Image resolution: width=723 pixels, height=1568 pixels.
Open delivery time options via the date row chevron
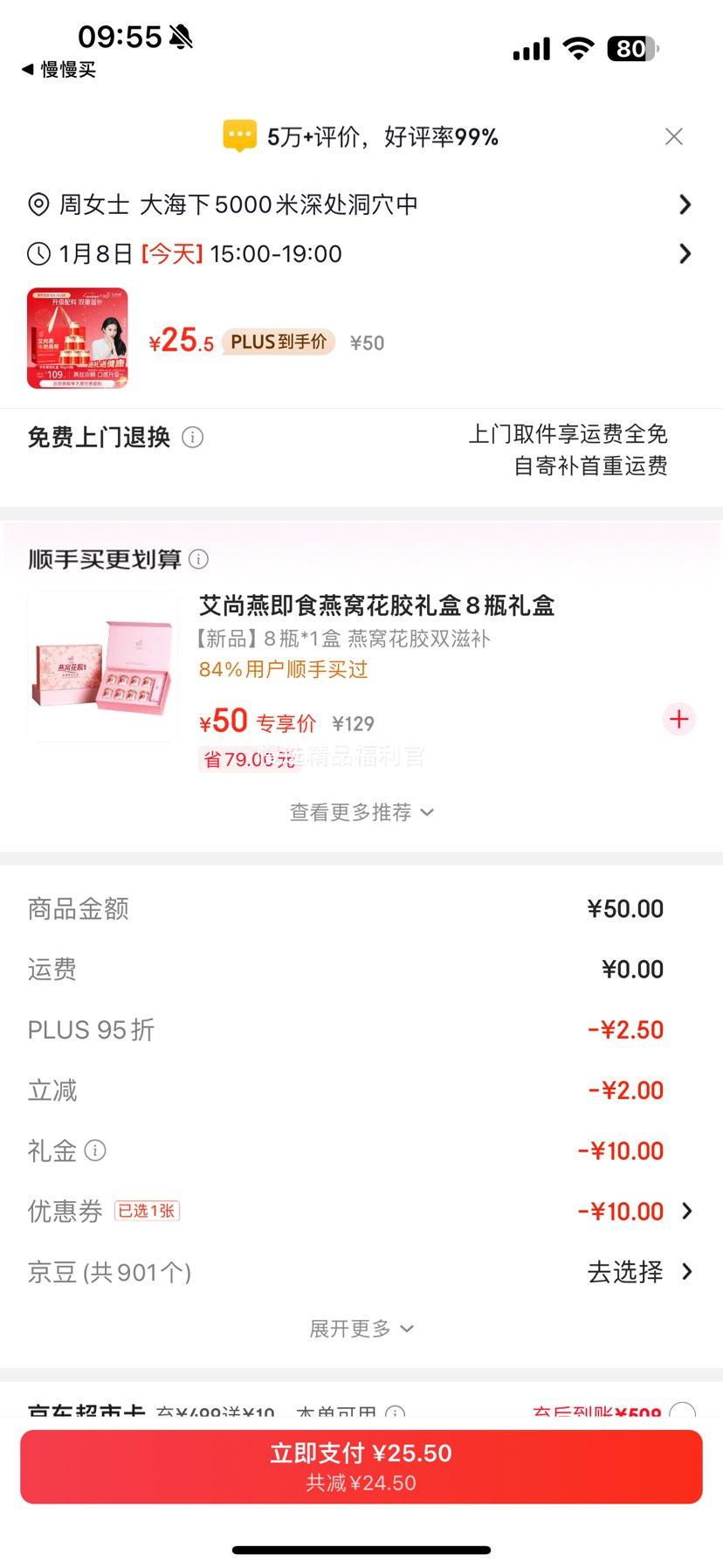(685, 253)
